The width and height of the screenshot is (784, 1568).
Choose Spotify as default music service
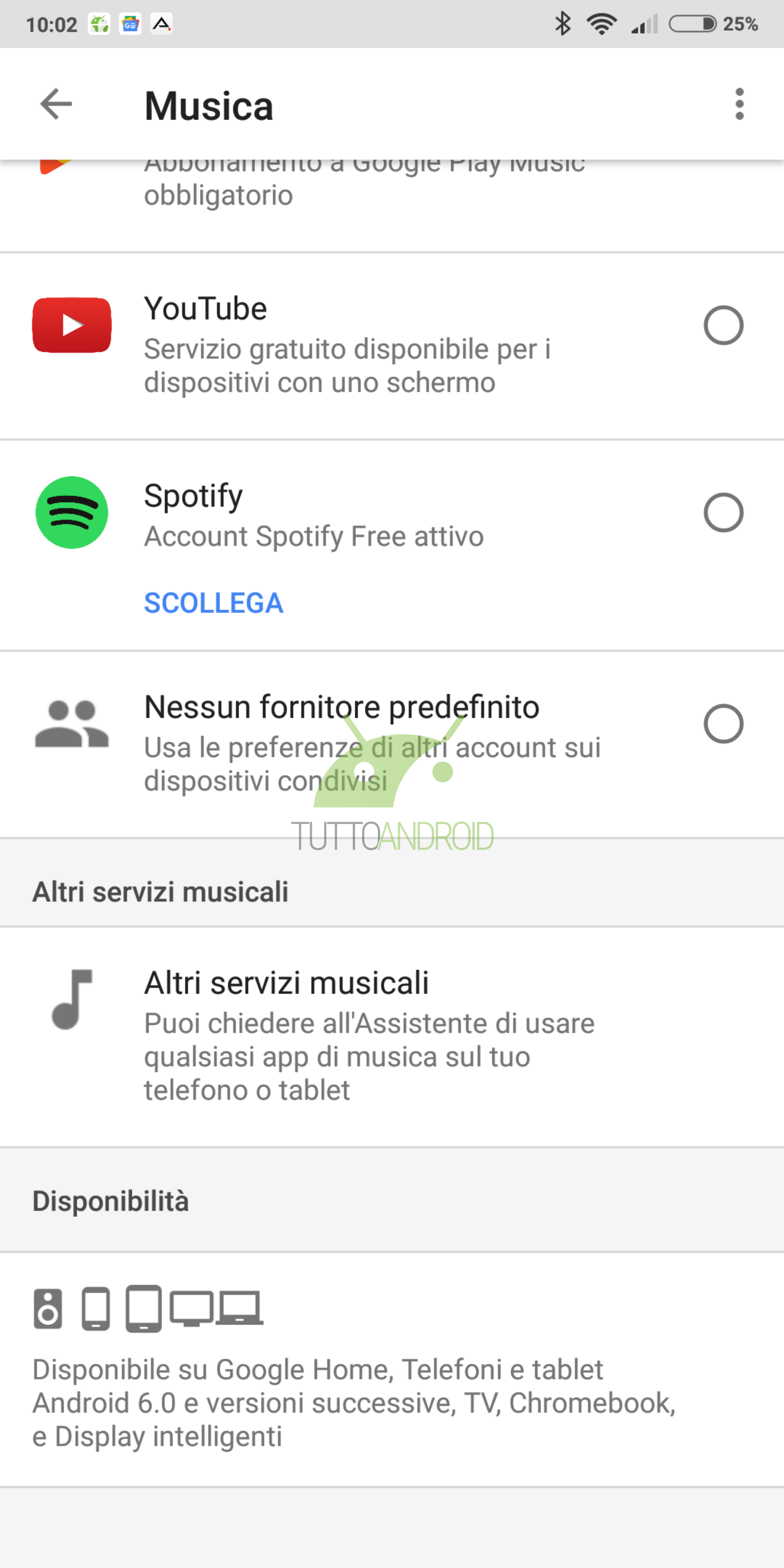tap(723, 512)
